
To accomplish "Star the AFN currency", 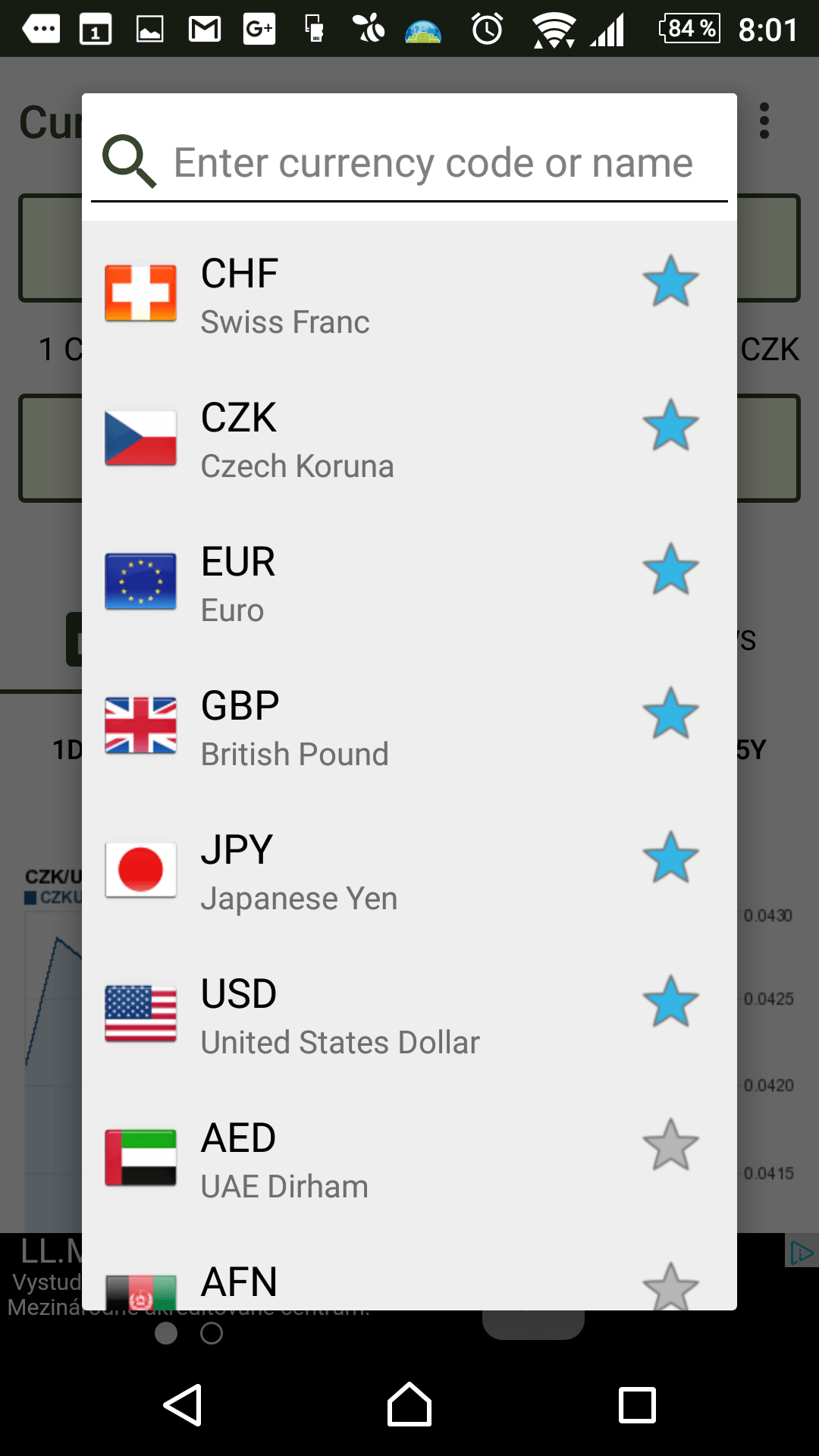I will click(670, 1286).
